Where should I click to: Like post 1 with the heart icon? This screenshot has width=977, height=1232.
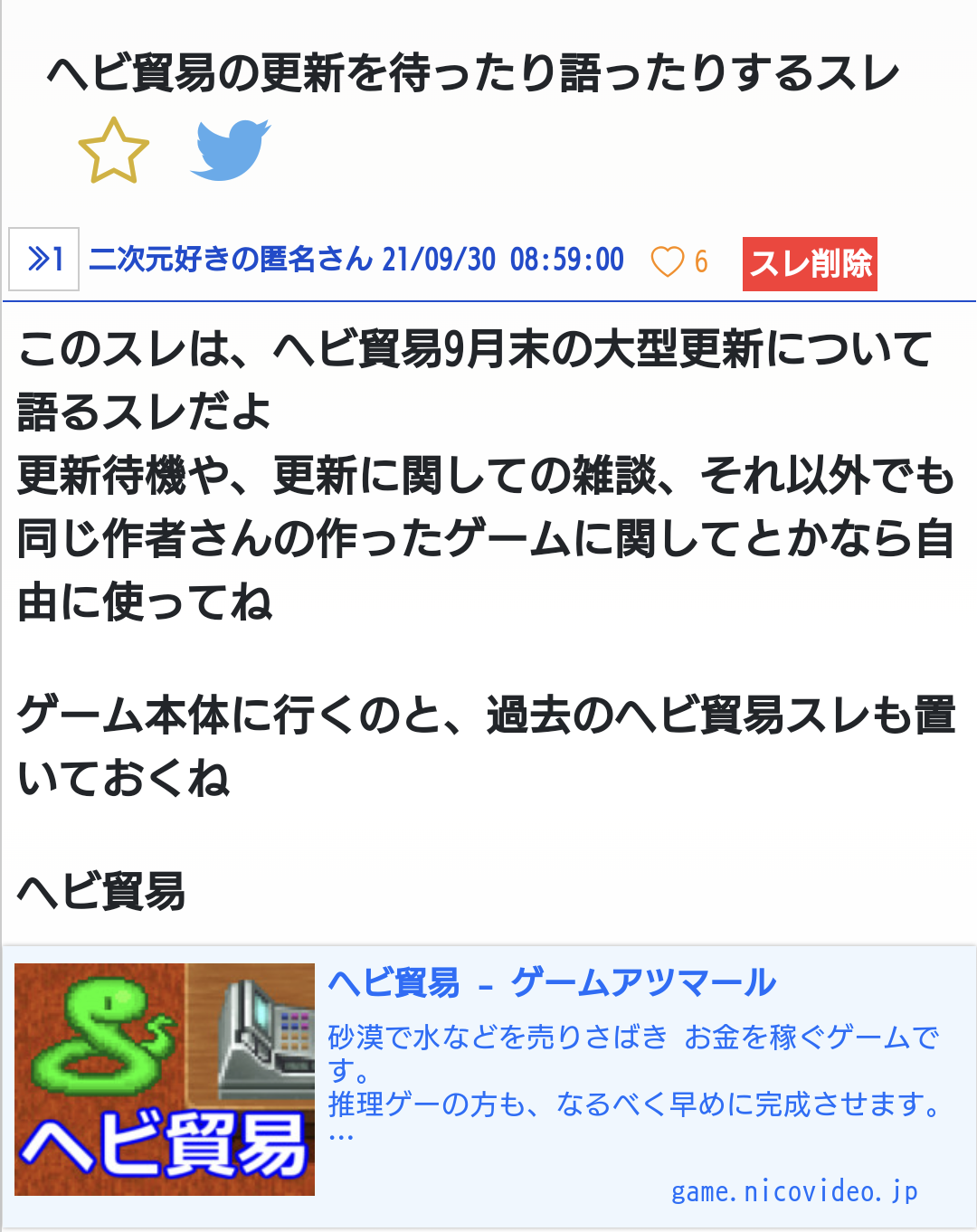pos(668,261)
